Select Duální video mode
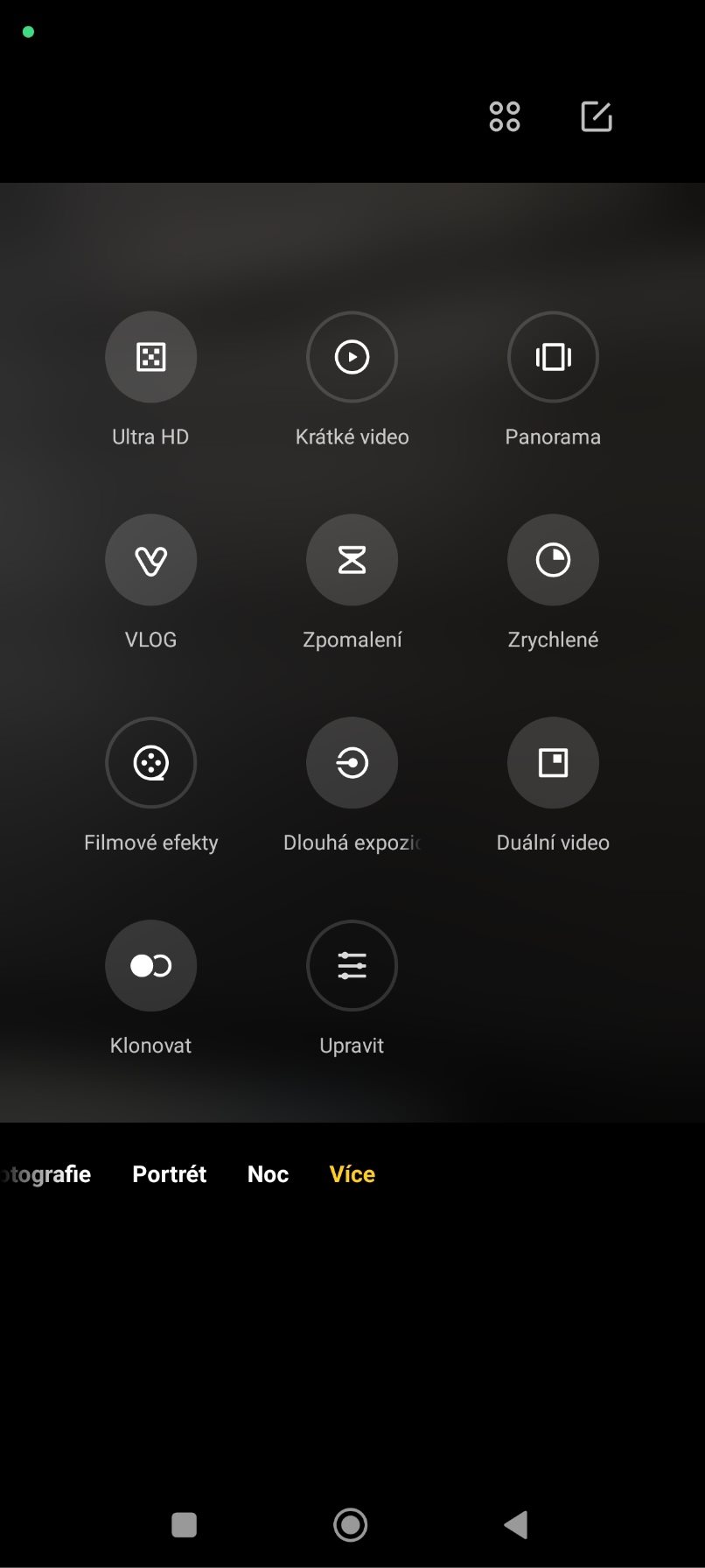705x1568 pixels. 553,763
